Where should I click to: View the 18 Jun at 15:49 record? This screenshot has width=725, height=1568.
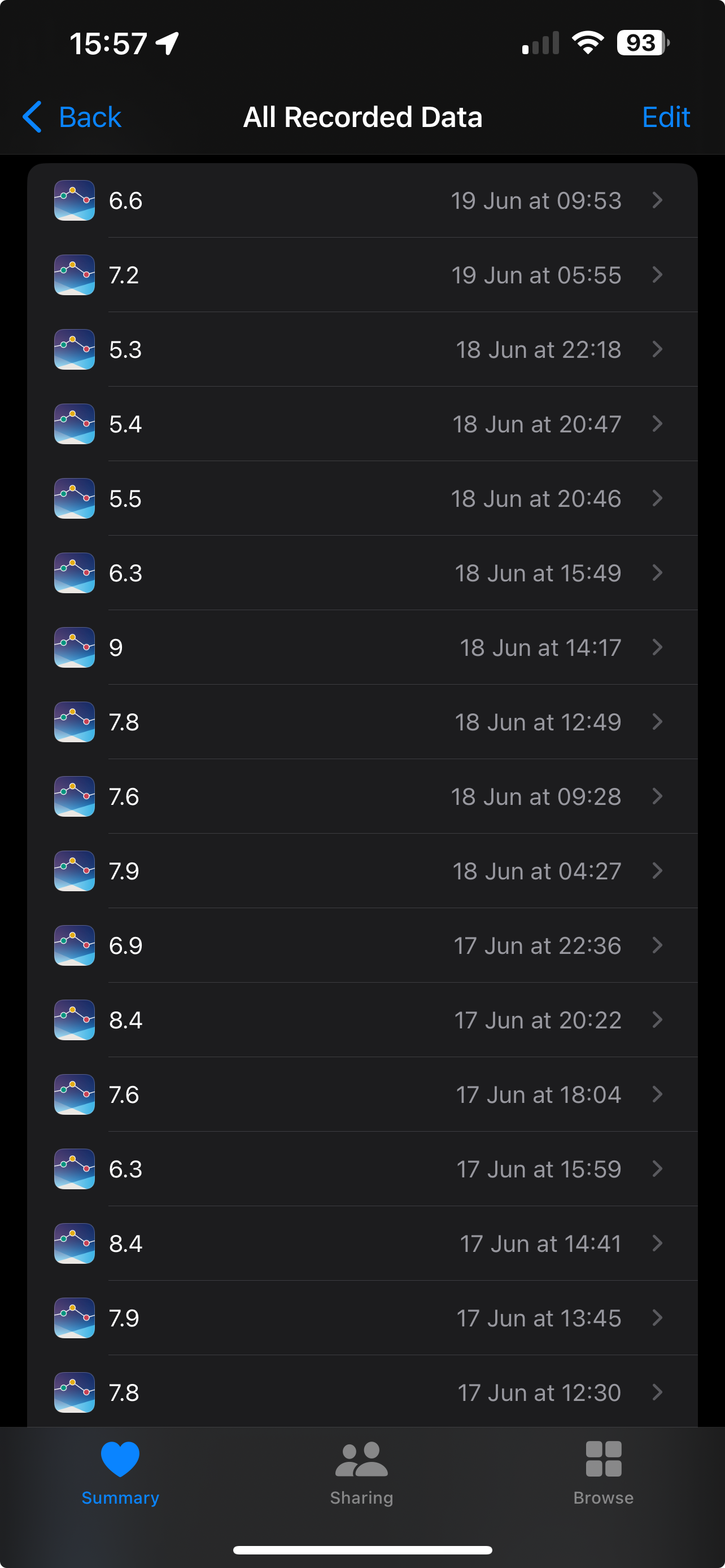click(x=362, y=573)
